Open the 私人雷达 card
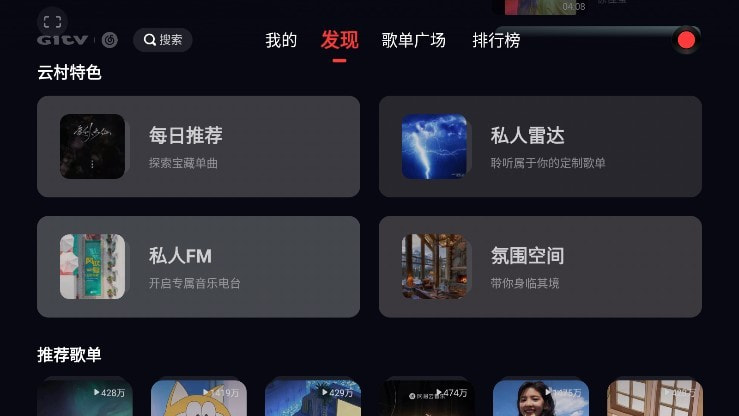Screen dimensions: 739x416 pyautogui.click(x=540, y=146)
